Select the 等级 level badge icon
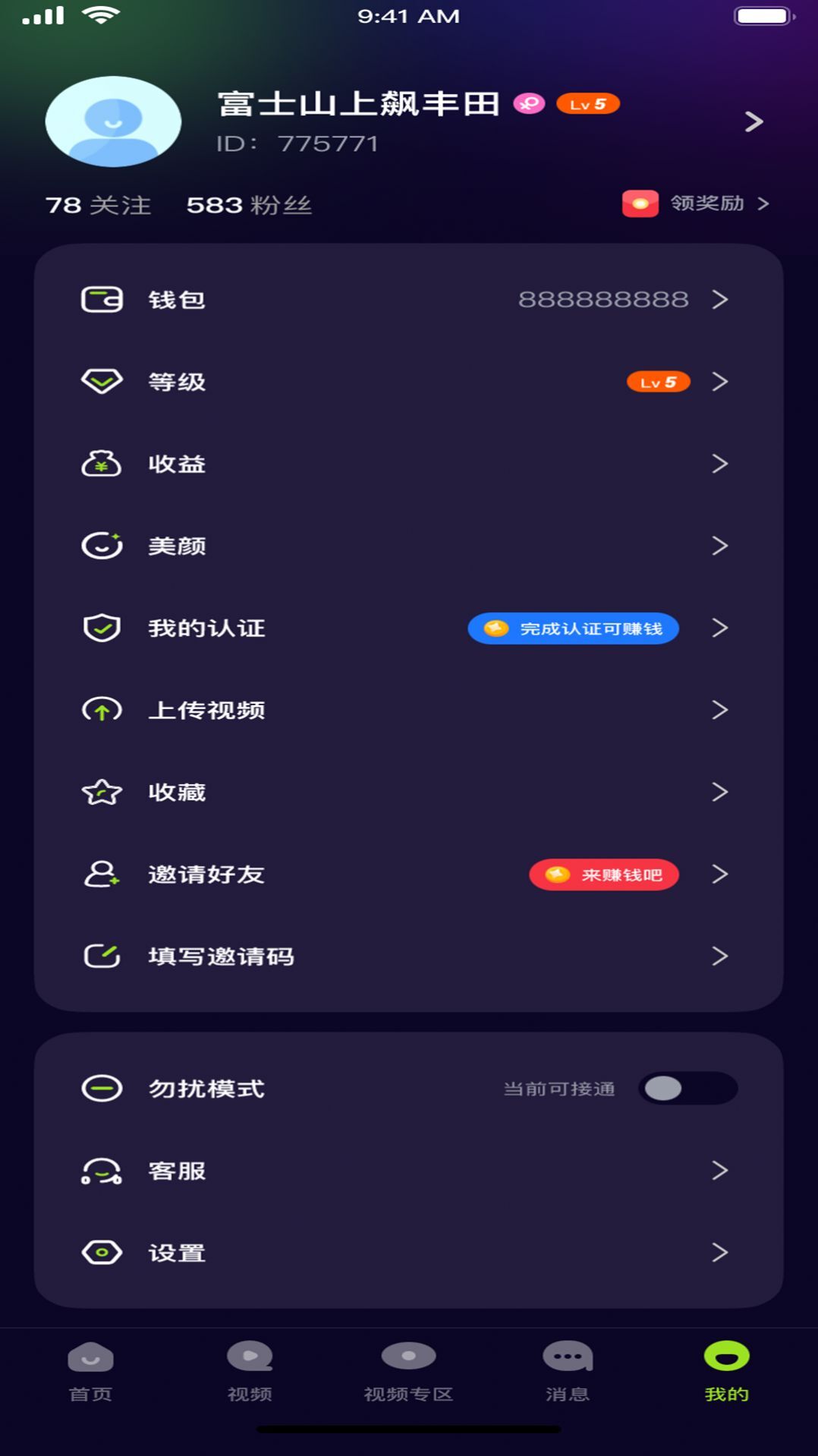Viewport: 818px width, 1456px height. coord(102,382)
